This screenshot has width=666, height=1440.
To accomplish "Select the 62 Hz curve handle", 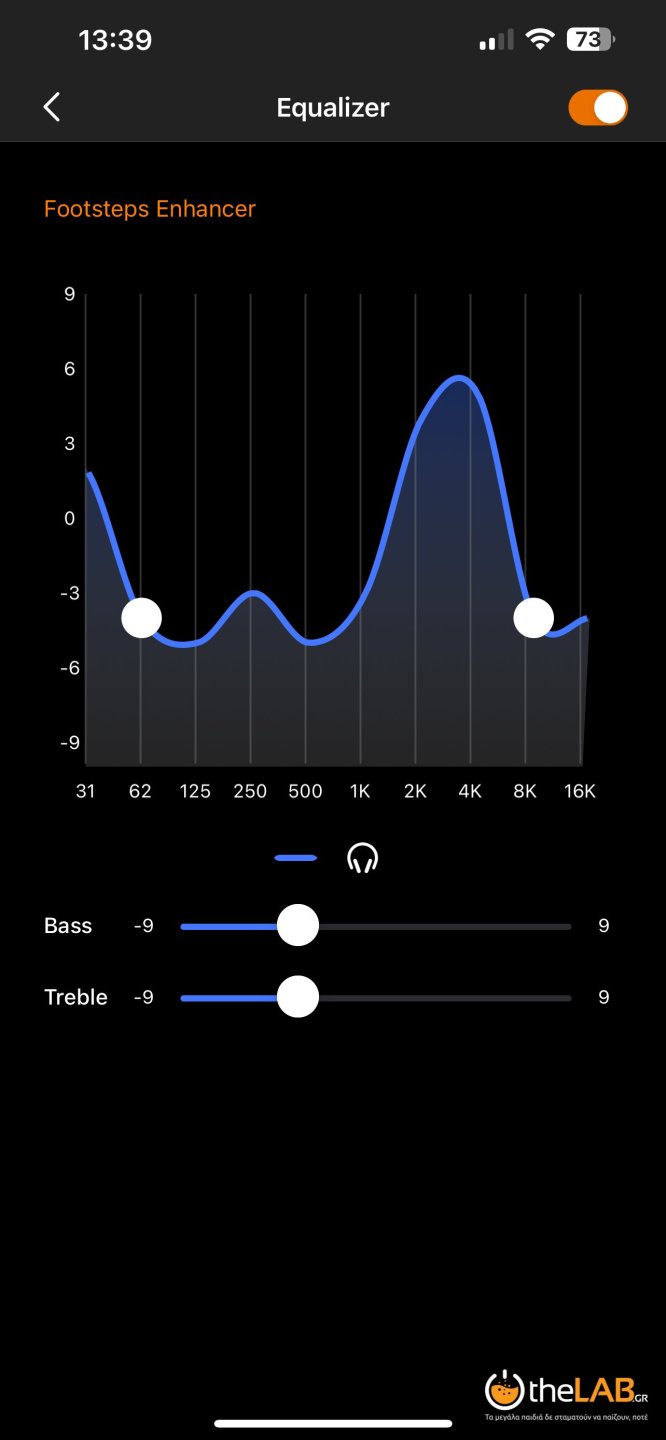I will (x=141, y=618).
